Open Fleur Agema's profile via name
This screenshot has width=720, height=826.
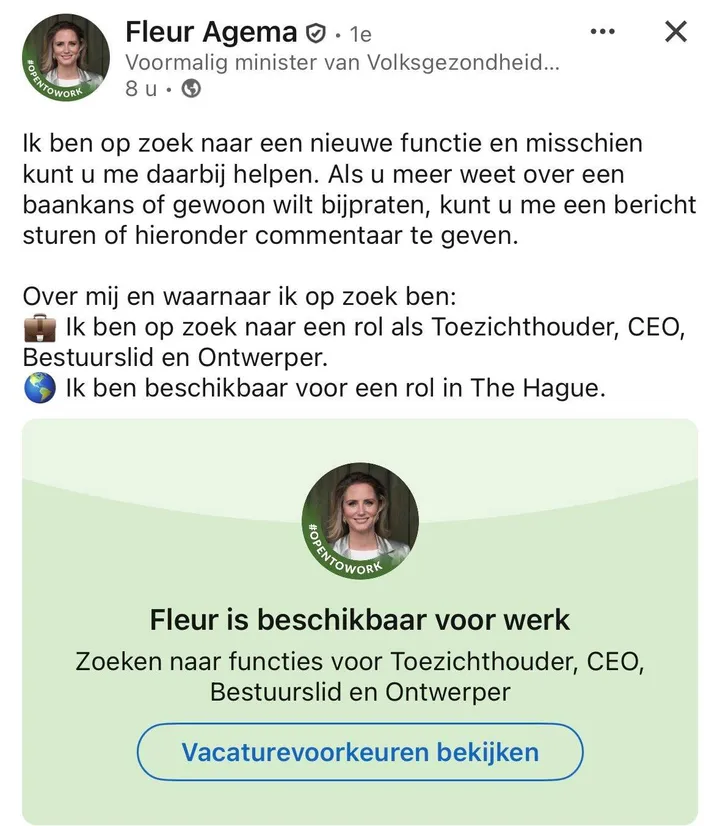pos(210,33)
